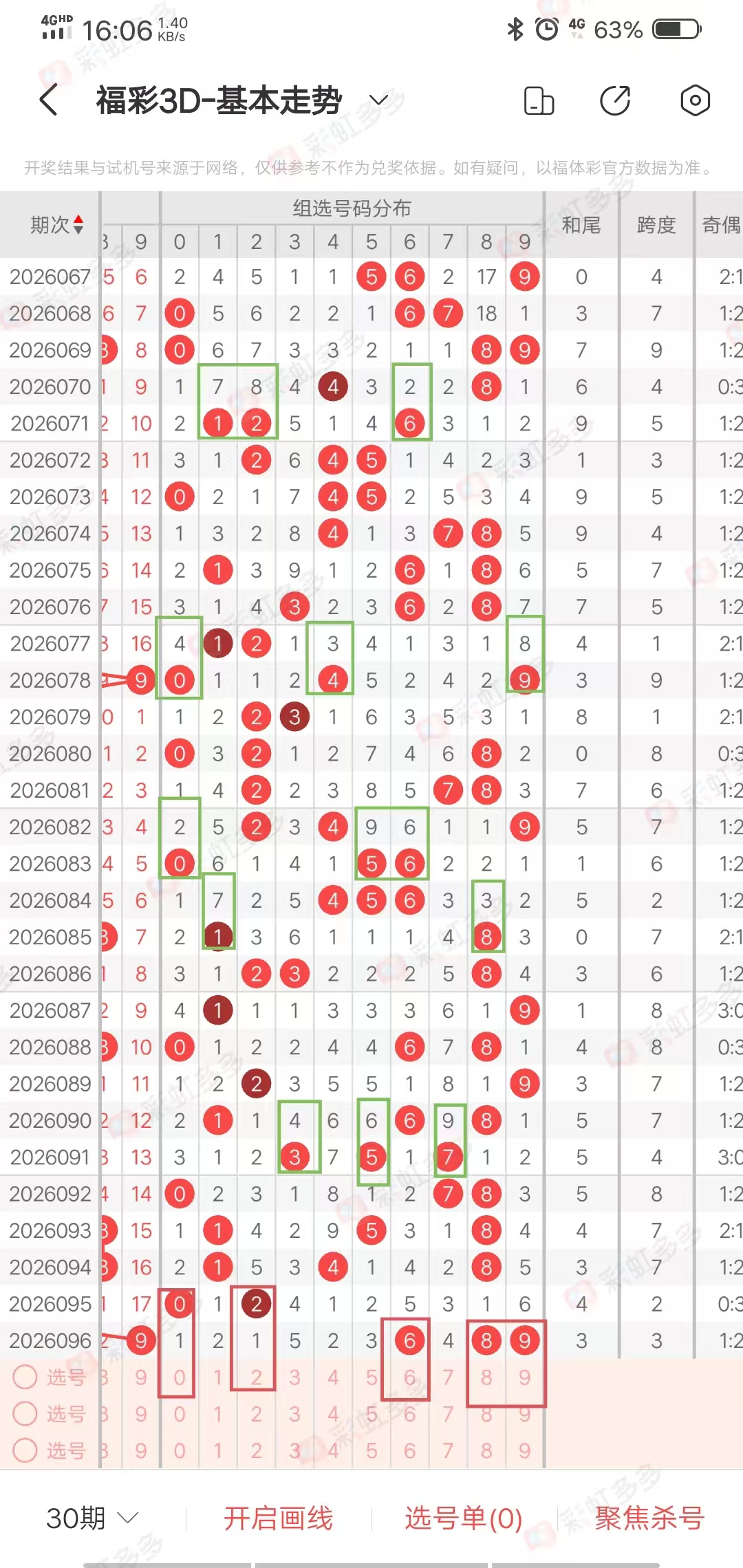This screenshot has width=743, height=1568.
Task: Open the 选号单(0) list
Action: click(464, 1518)
